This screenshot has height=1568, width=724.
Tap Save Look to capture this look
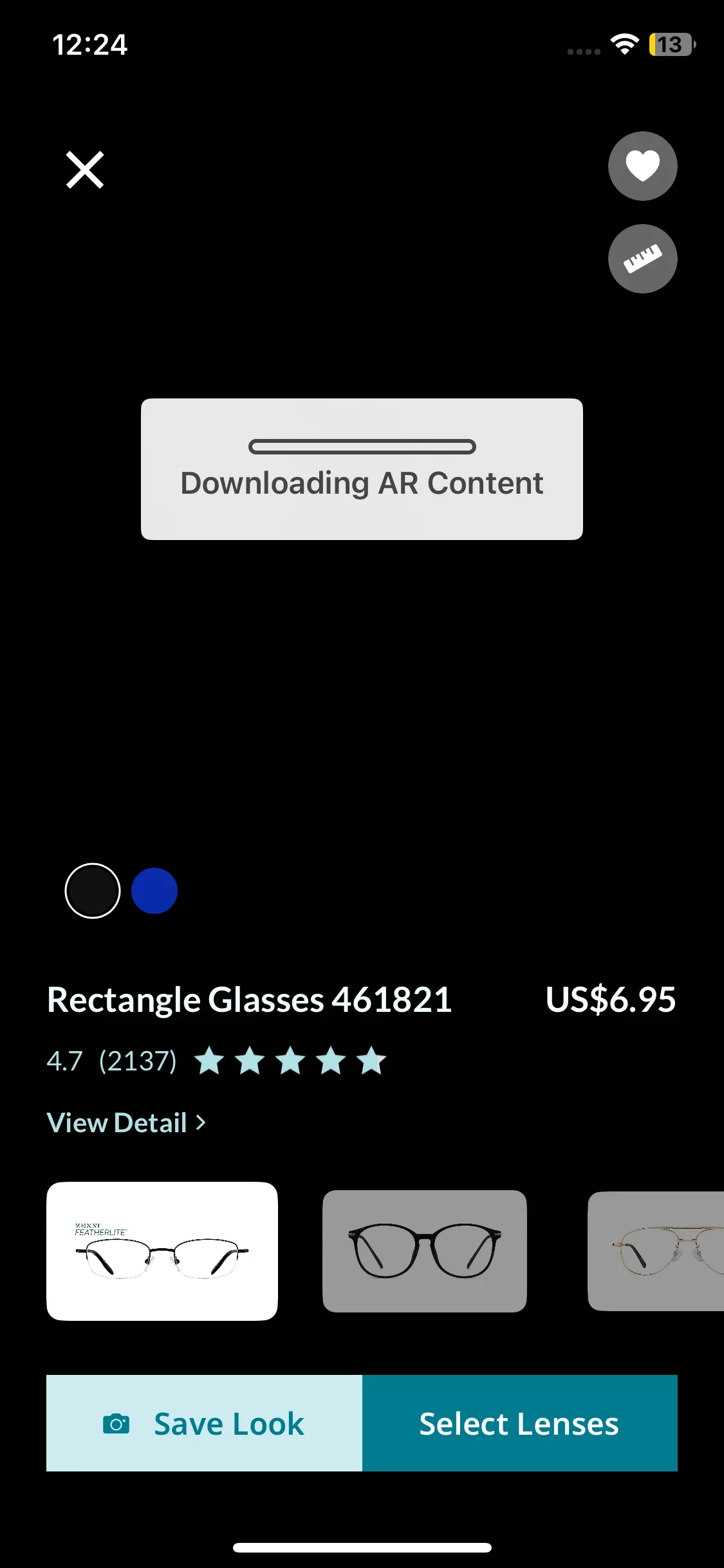coord(205,1423)
